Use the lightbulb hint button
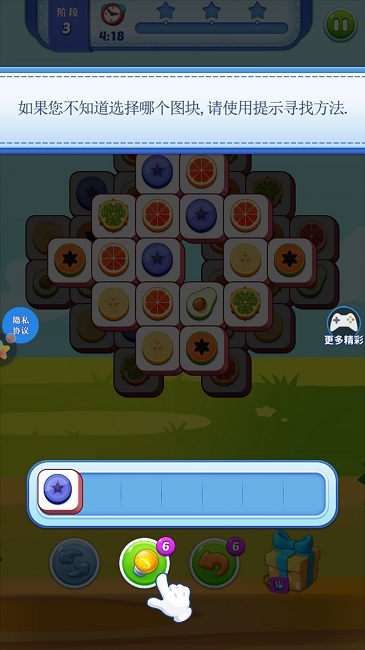This screenshot has height=650, width=365. pyautogui.click(x=145, y=563)
